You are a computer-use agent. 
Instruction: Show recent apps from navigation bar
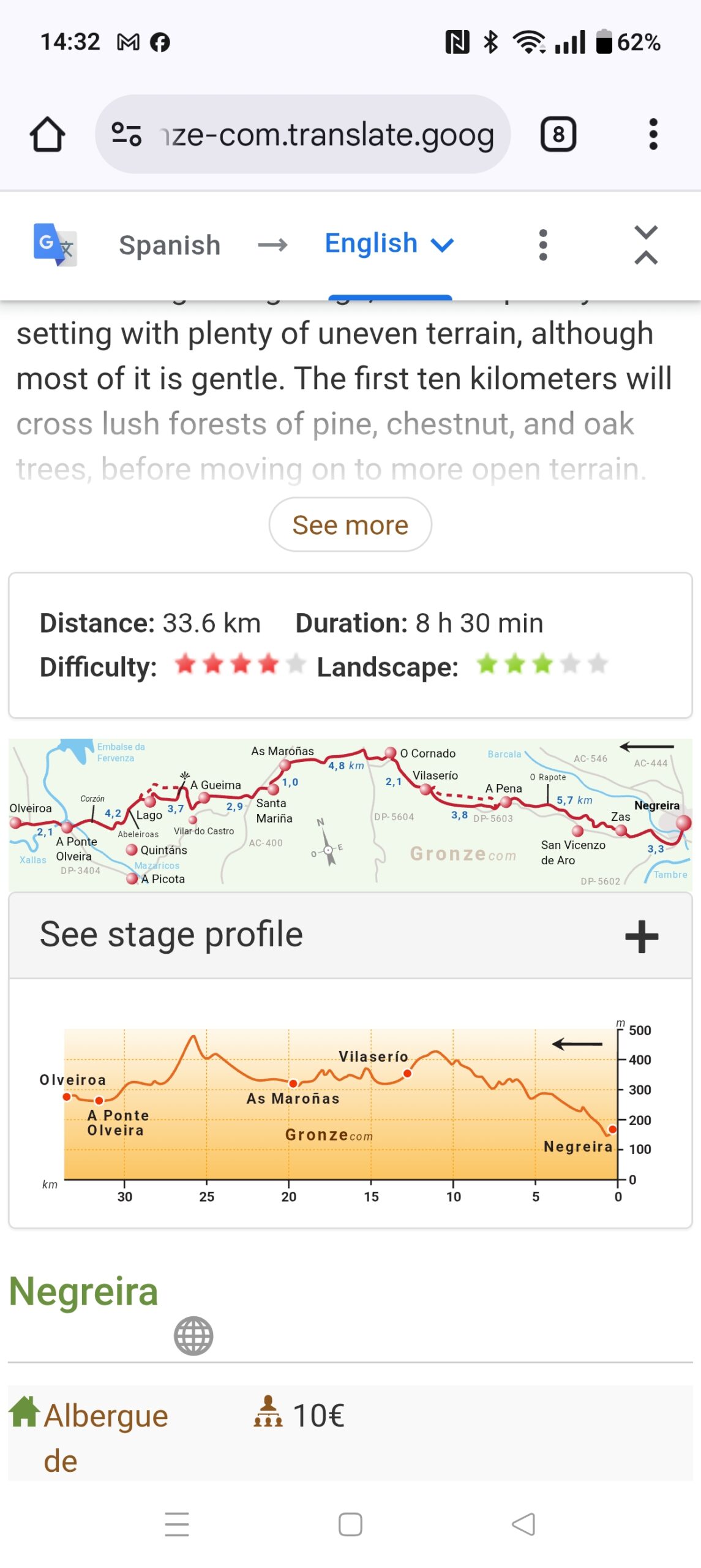[177, 1523]
